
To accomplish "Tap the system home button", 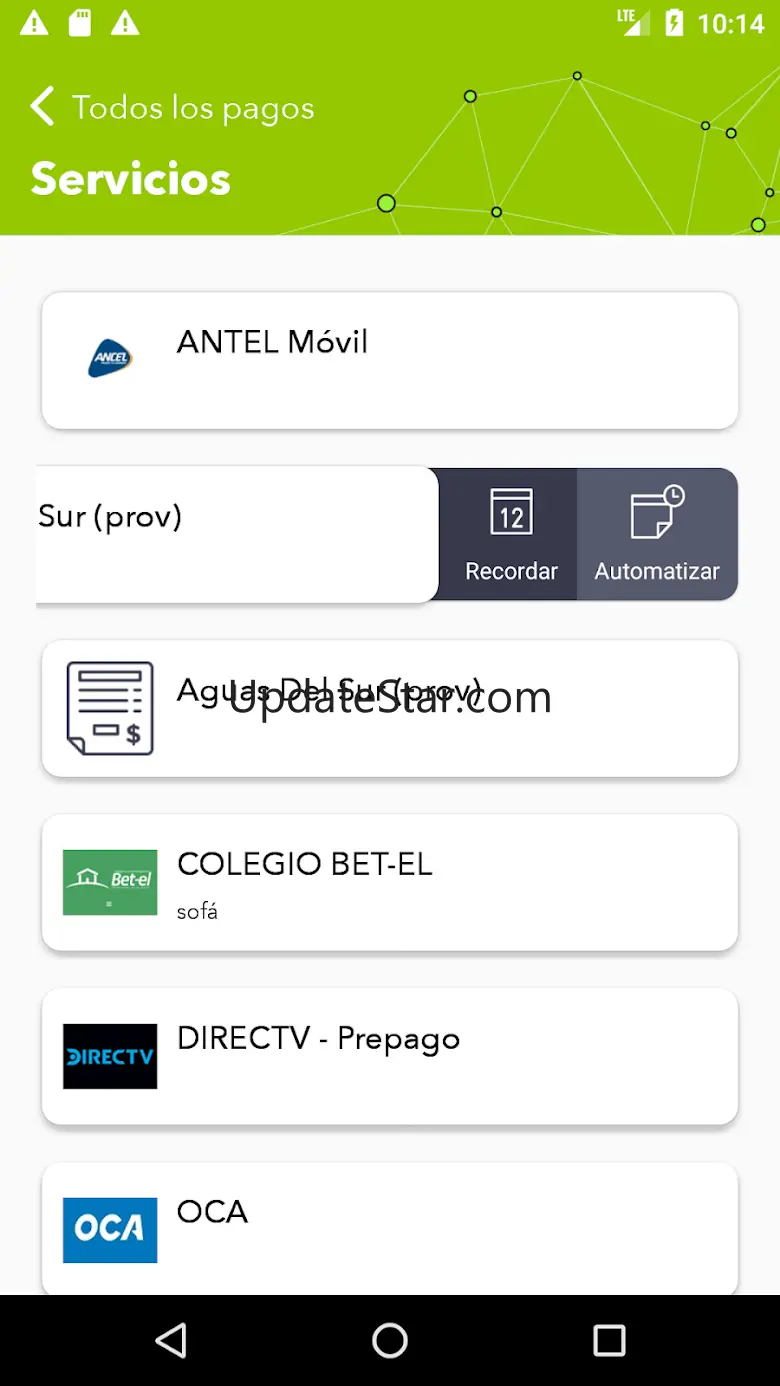I will point(390,1340).
